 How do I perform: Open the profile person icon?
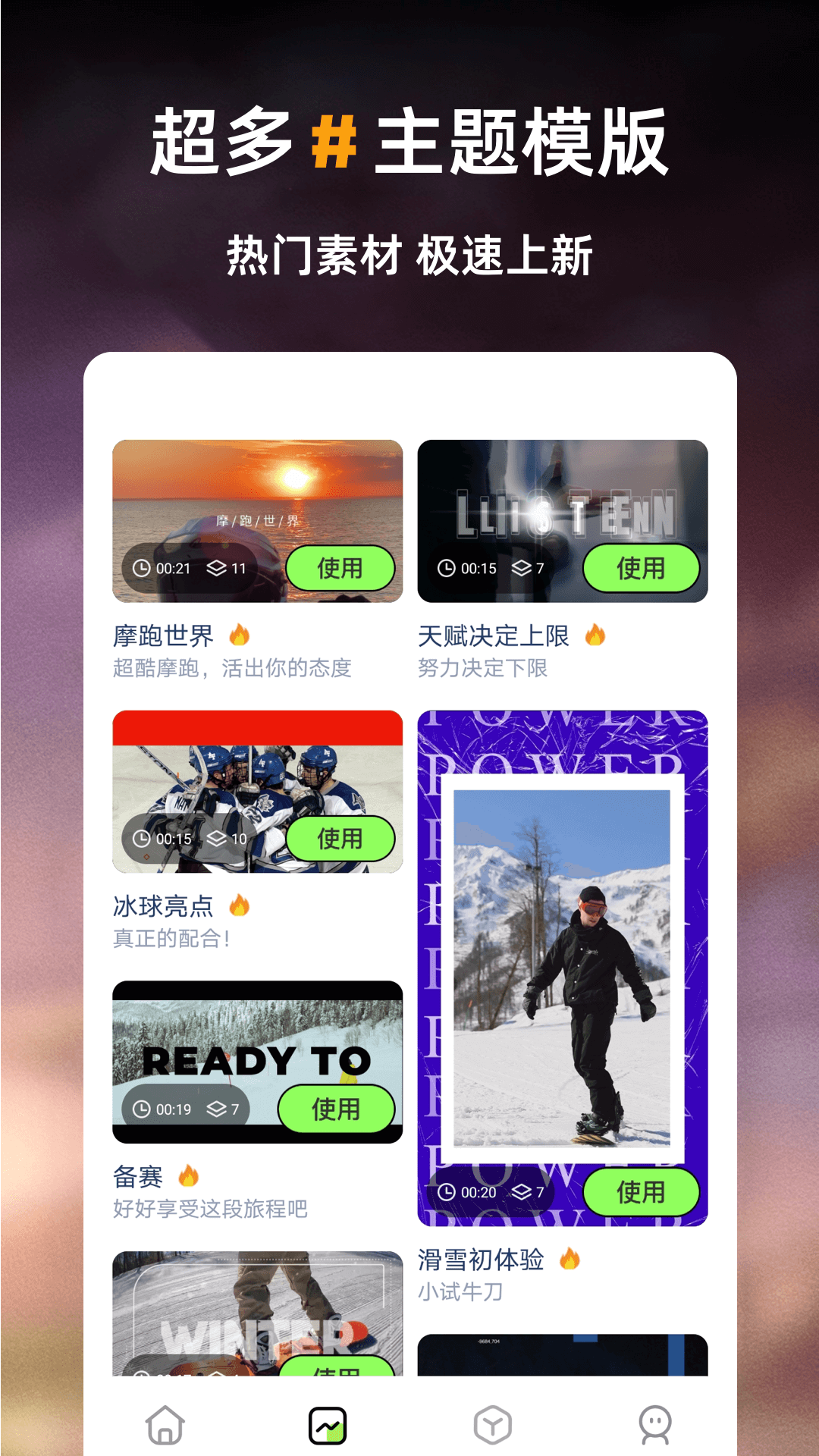coord(655,1420)
